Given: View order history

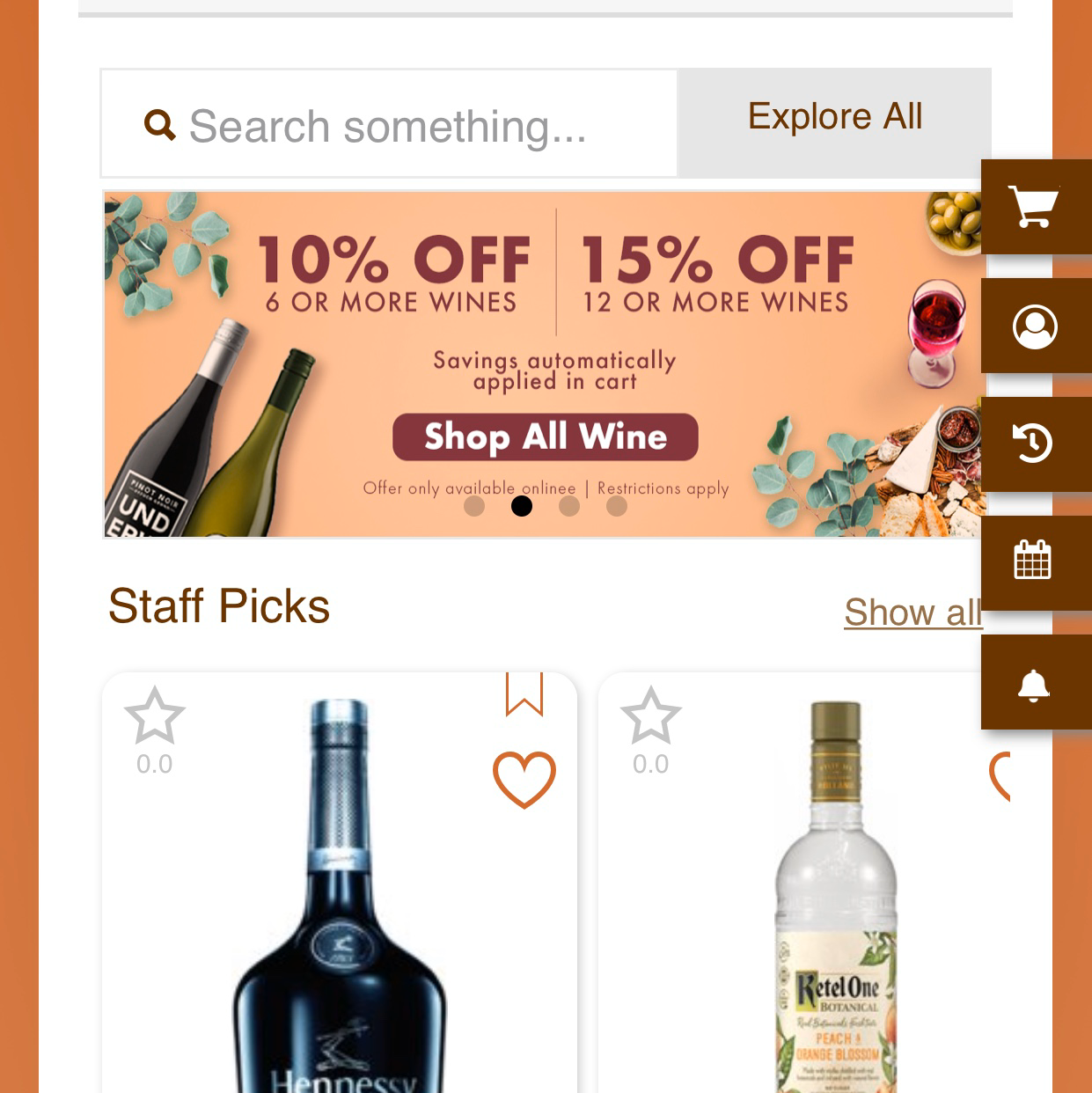Looking at the screenshot, I should (1034, 444).
